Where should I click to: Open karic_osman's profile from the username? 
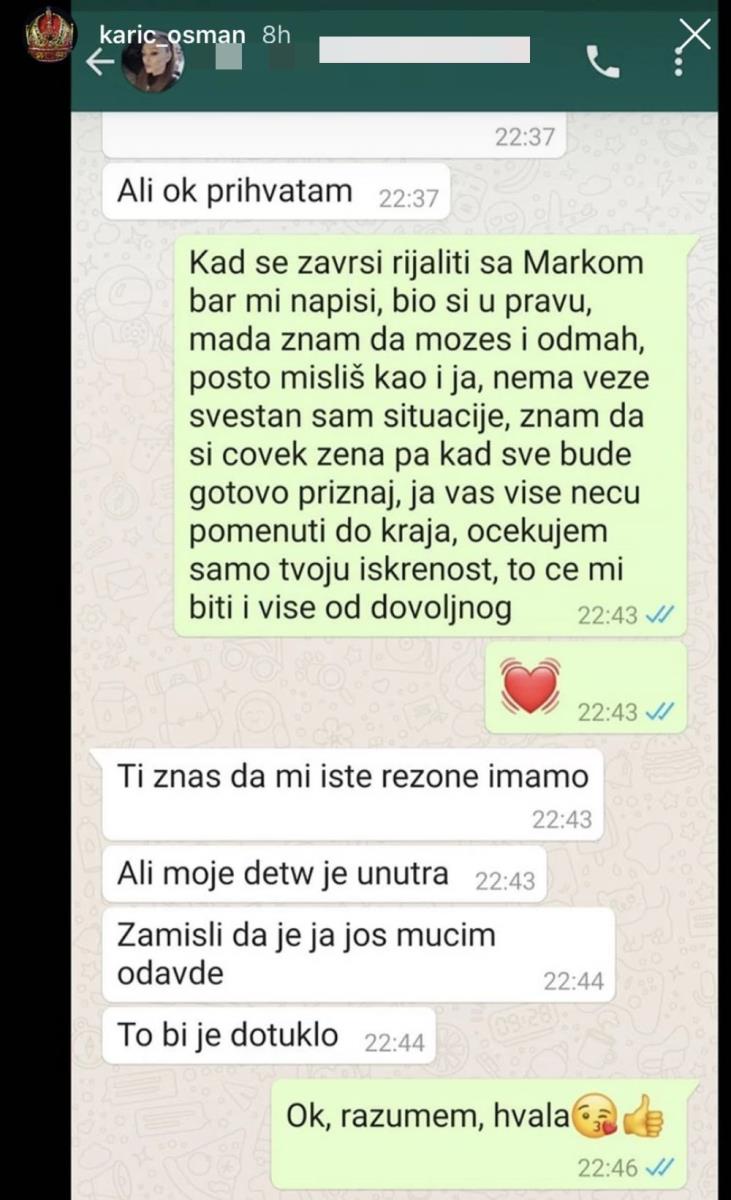pos(173,34)
